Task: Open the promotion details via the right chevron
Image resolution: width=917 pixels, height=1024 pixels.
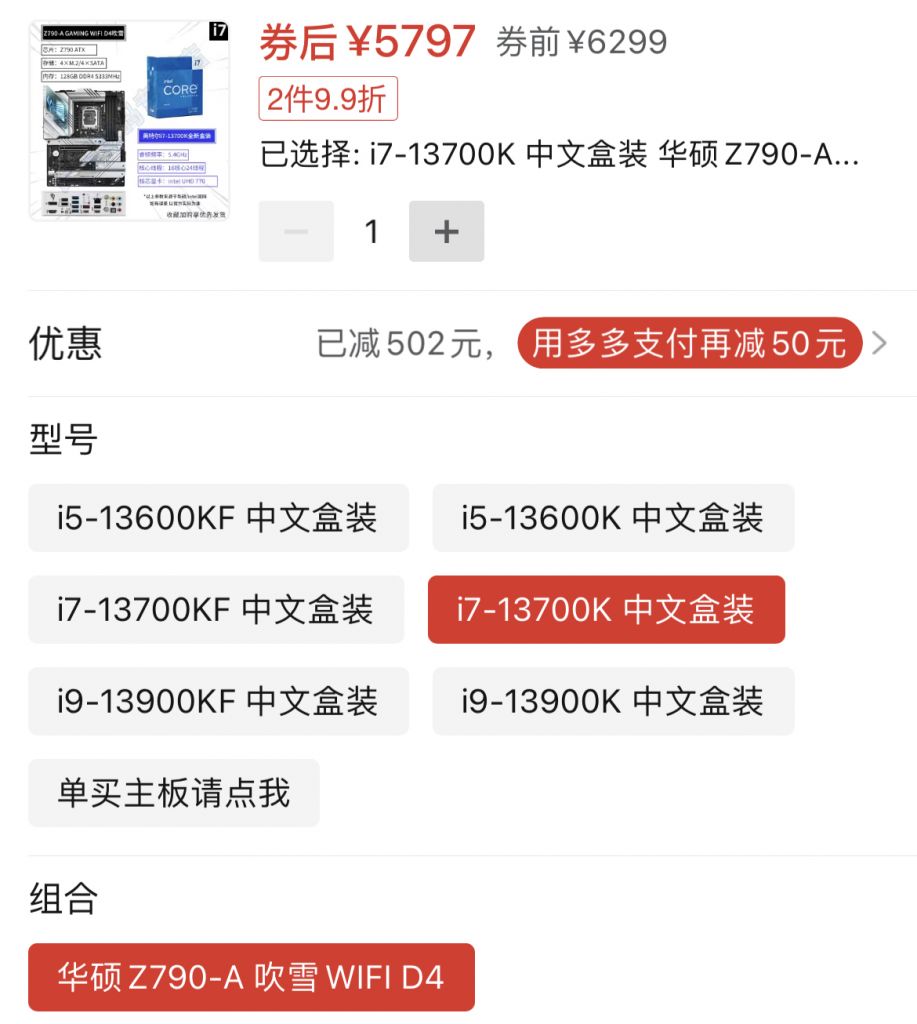Action: pyautogui.click(x=881, y=343)
